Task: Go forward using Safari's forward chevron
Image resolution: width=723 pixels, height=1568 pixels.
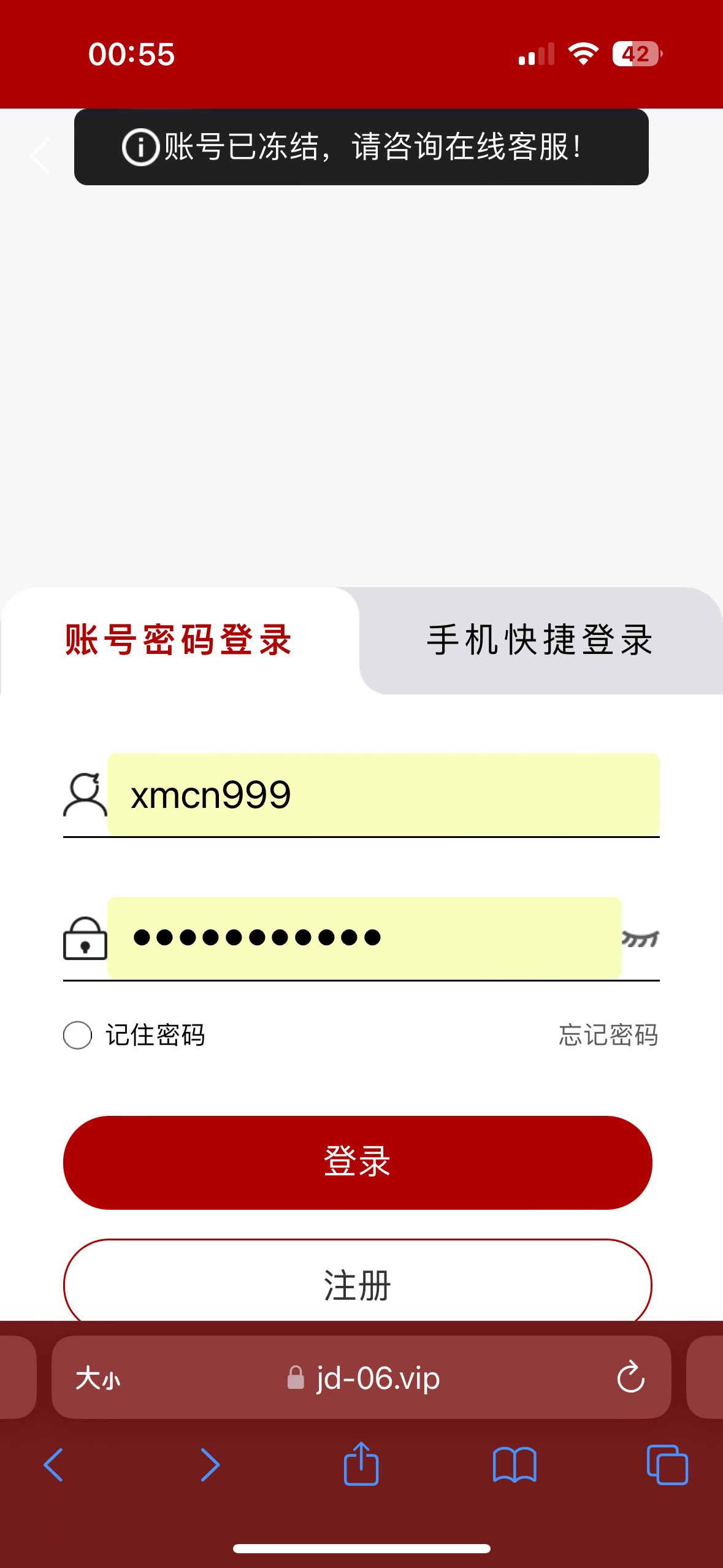Action: (x=209, y=1466)
